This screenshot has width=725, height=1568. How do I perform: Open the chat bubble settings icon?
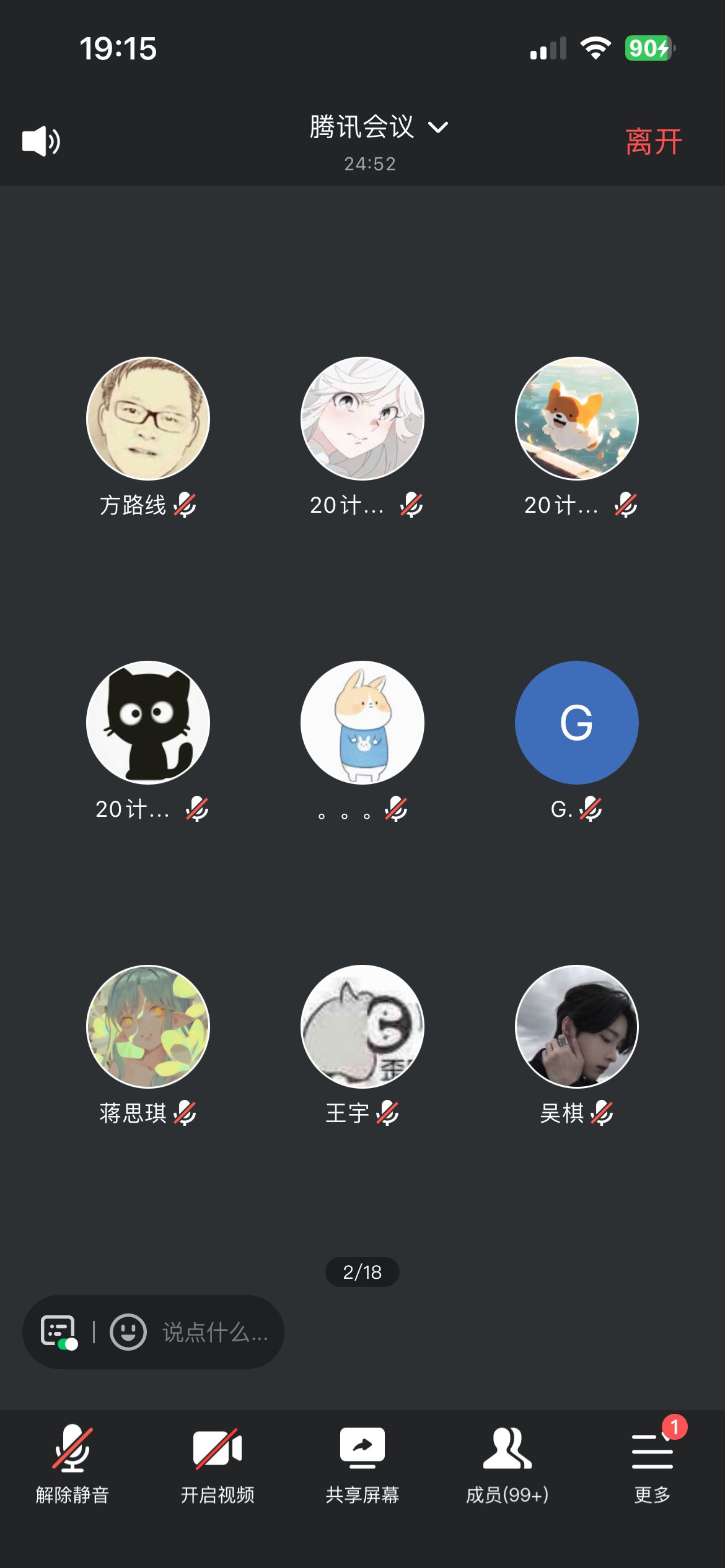click(59, 1331)
